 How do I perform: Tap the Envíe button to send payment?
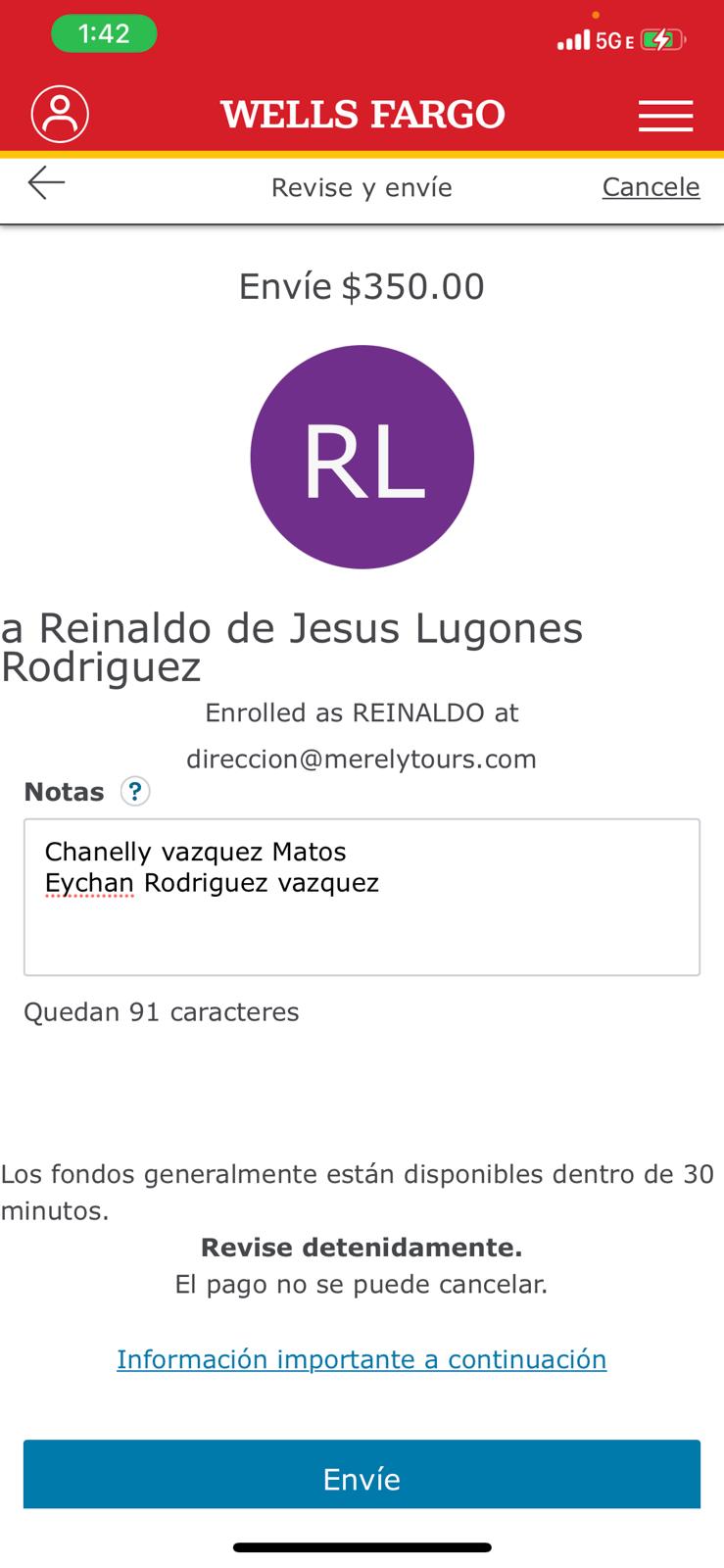pyautogui.click(x=362, y=1474)
